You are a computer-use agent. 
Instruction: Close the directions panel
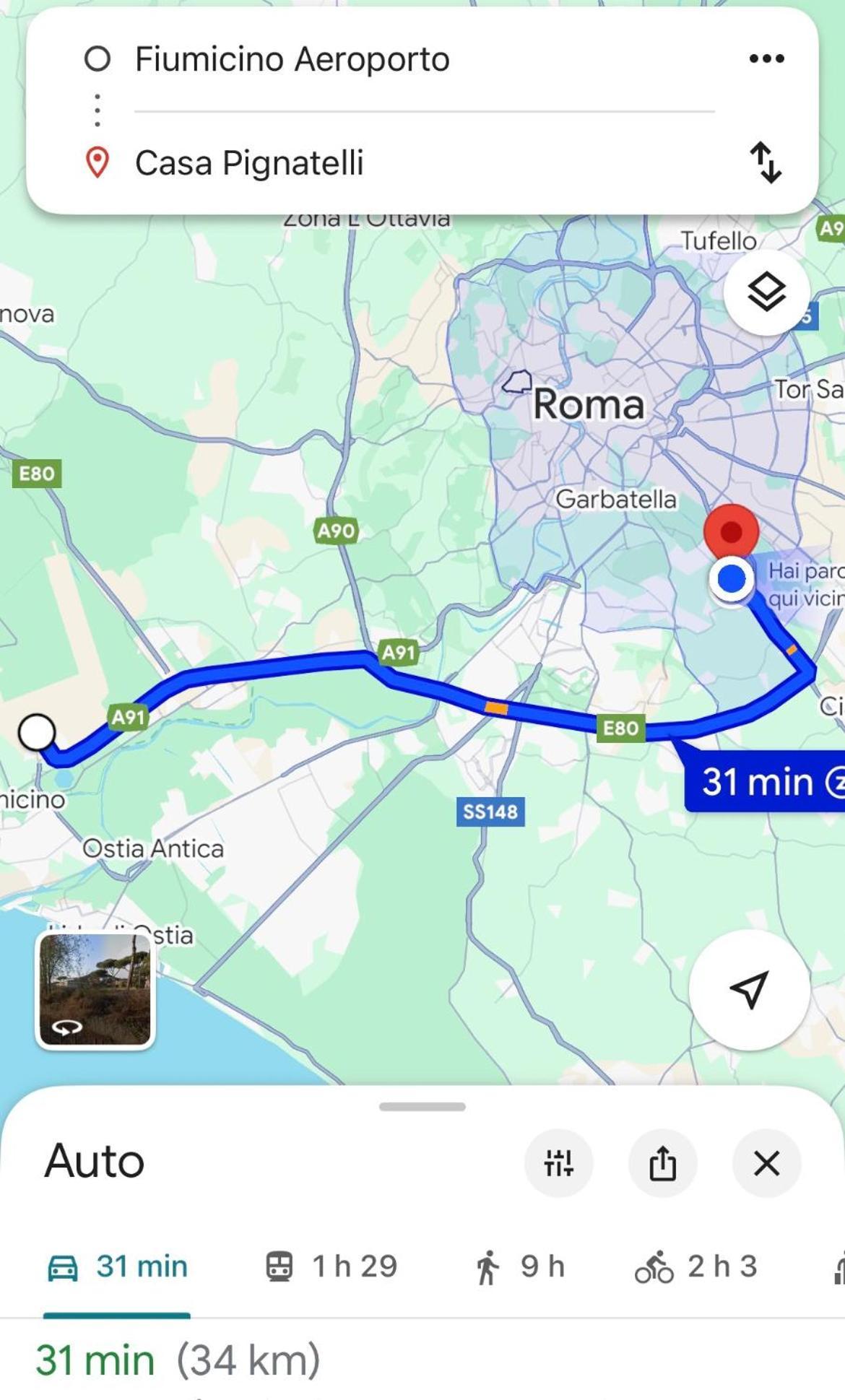coord(766,1163)
